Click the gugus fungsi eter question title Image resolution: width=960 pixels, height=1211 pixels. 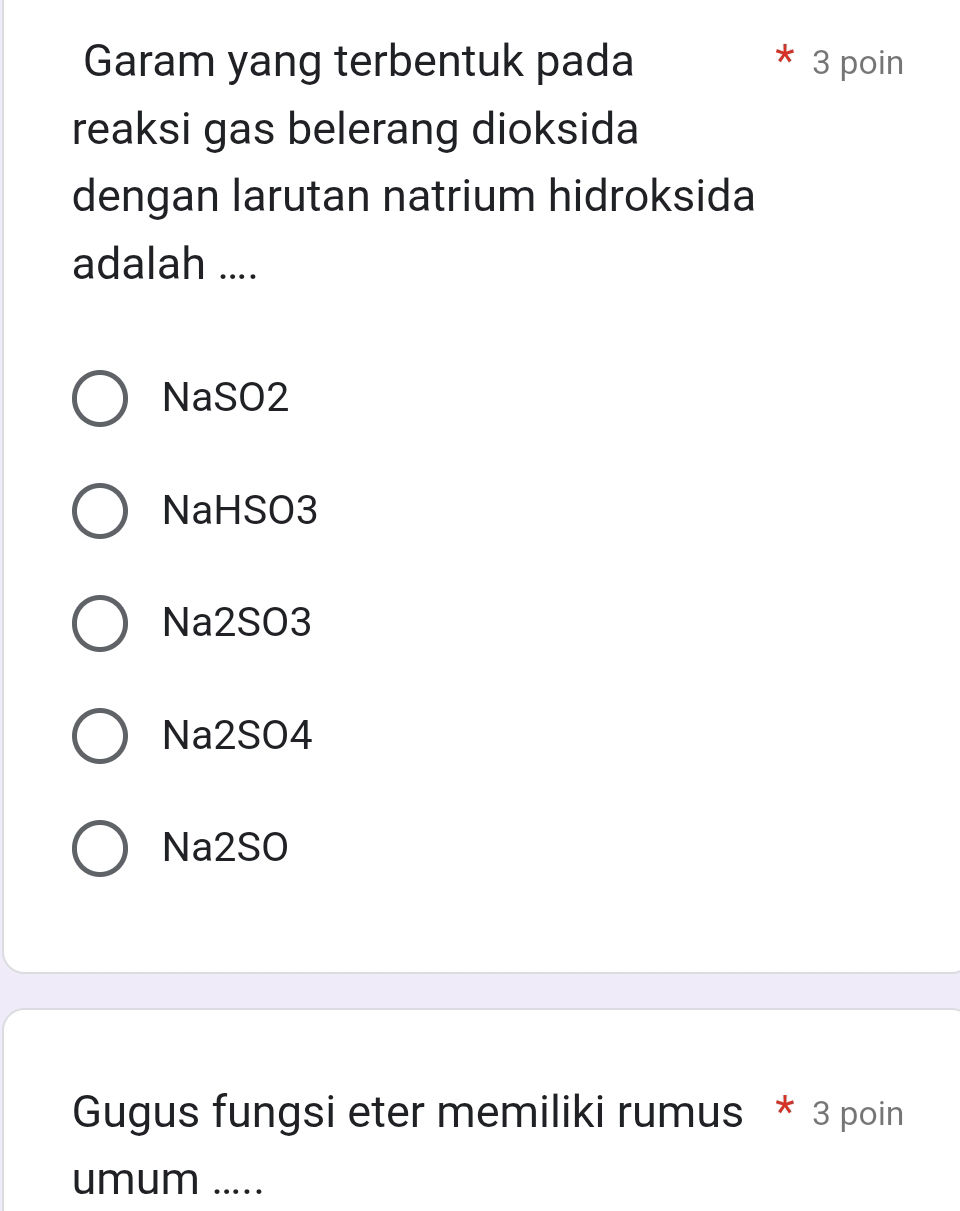(x=404, y=1111)
